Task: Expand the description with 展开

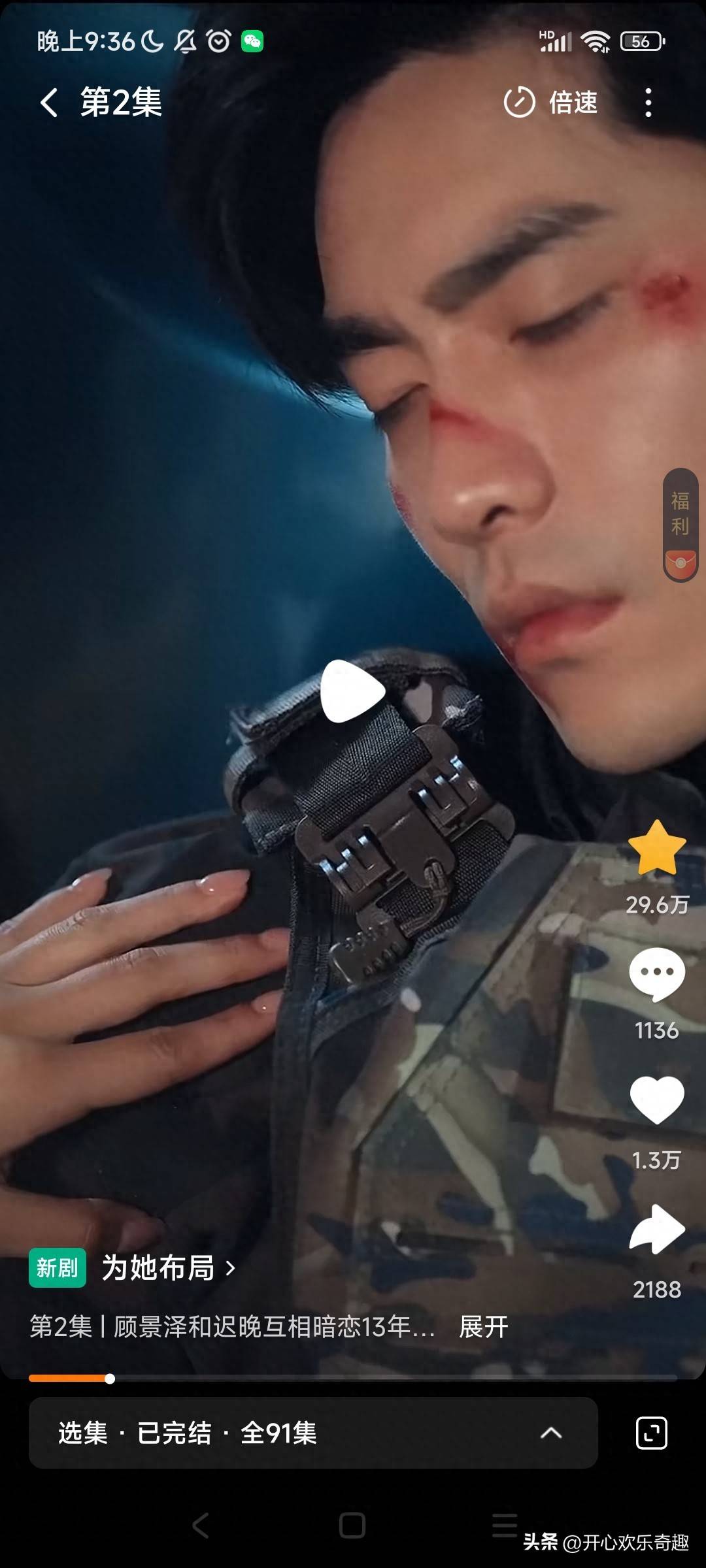Action: 483,1327
